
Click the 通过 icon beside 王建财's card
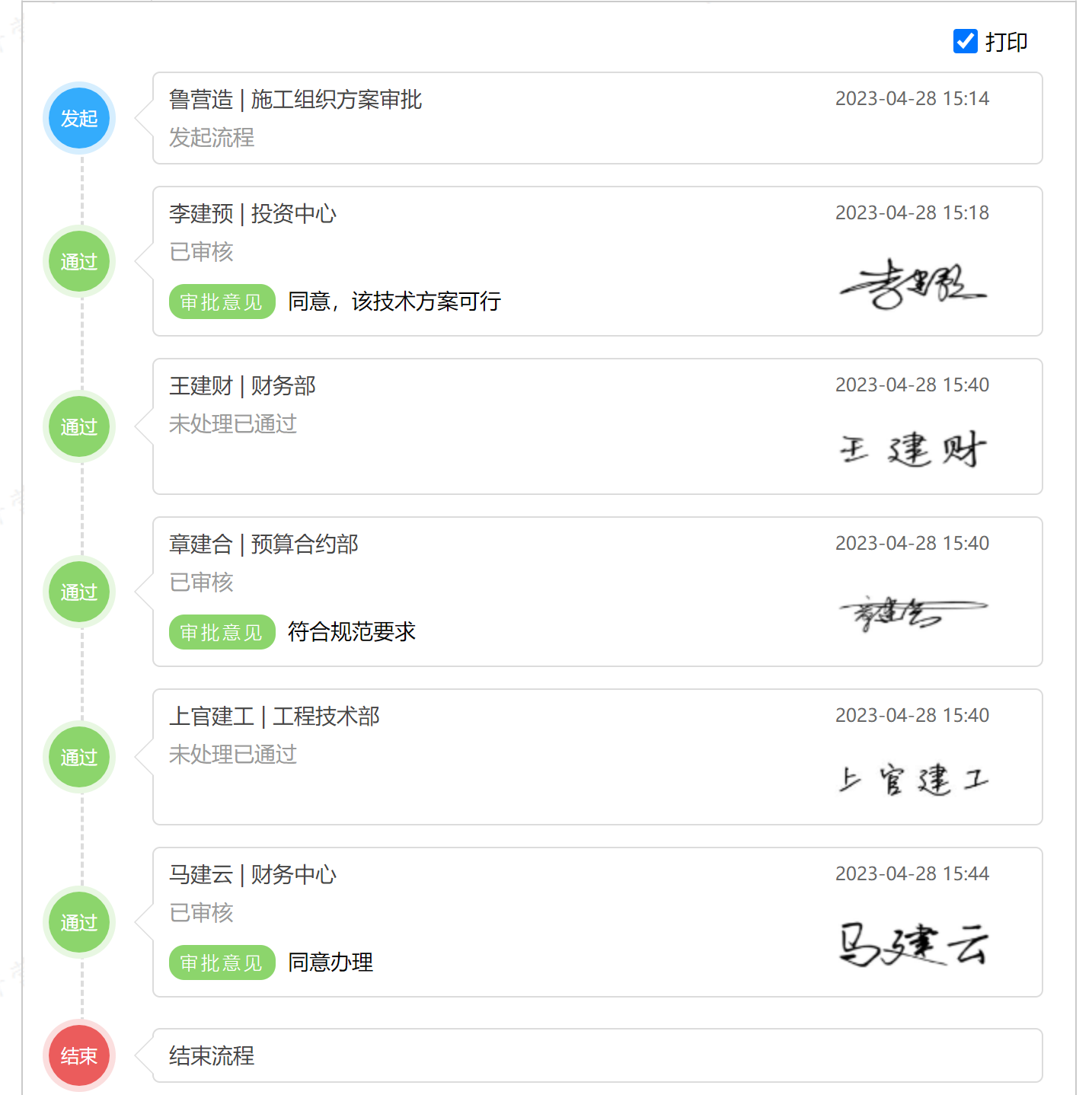[x=78, y=426]
